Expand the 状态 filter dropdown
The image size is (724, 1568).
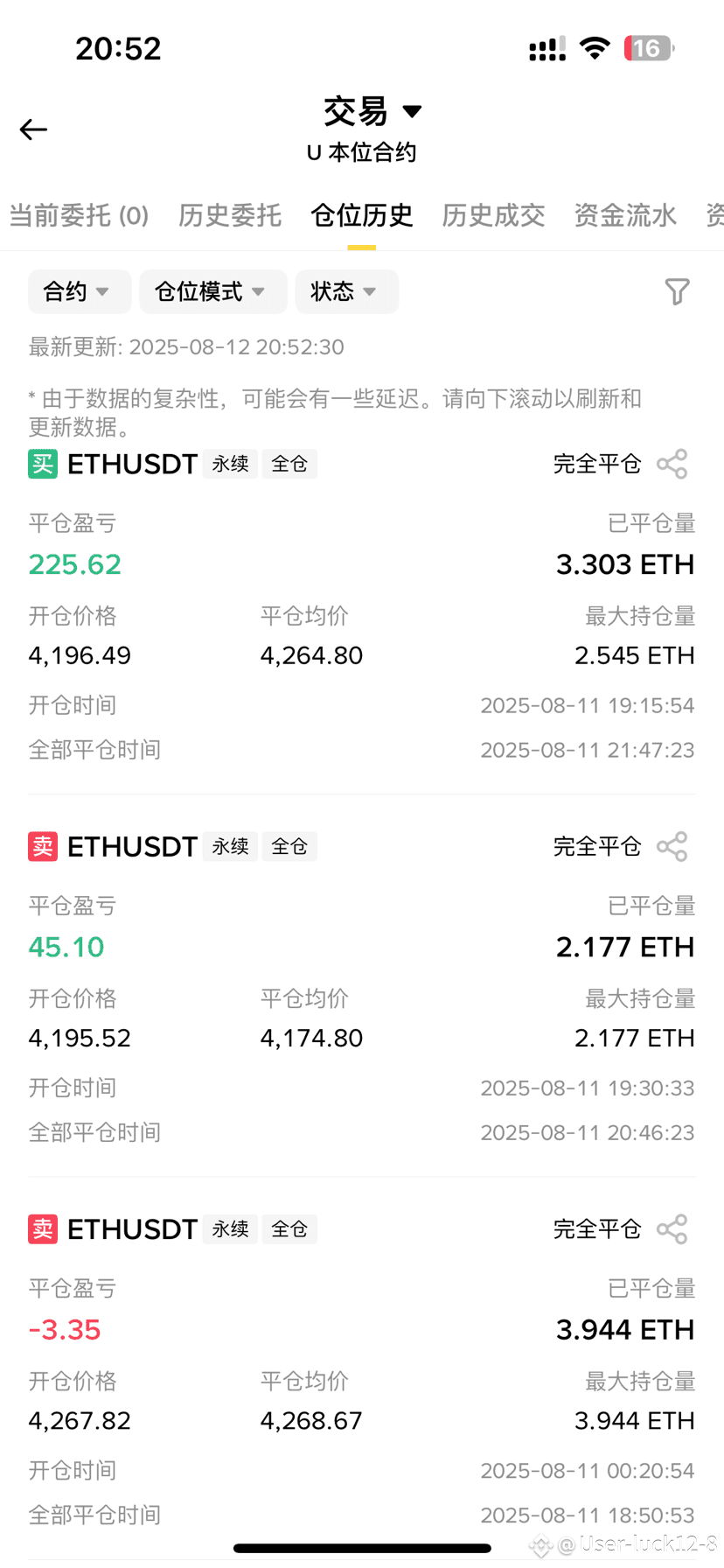[x=347, y=291]
